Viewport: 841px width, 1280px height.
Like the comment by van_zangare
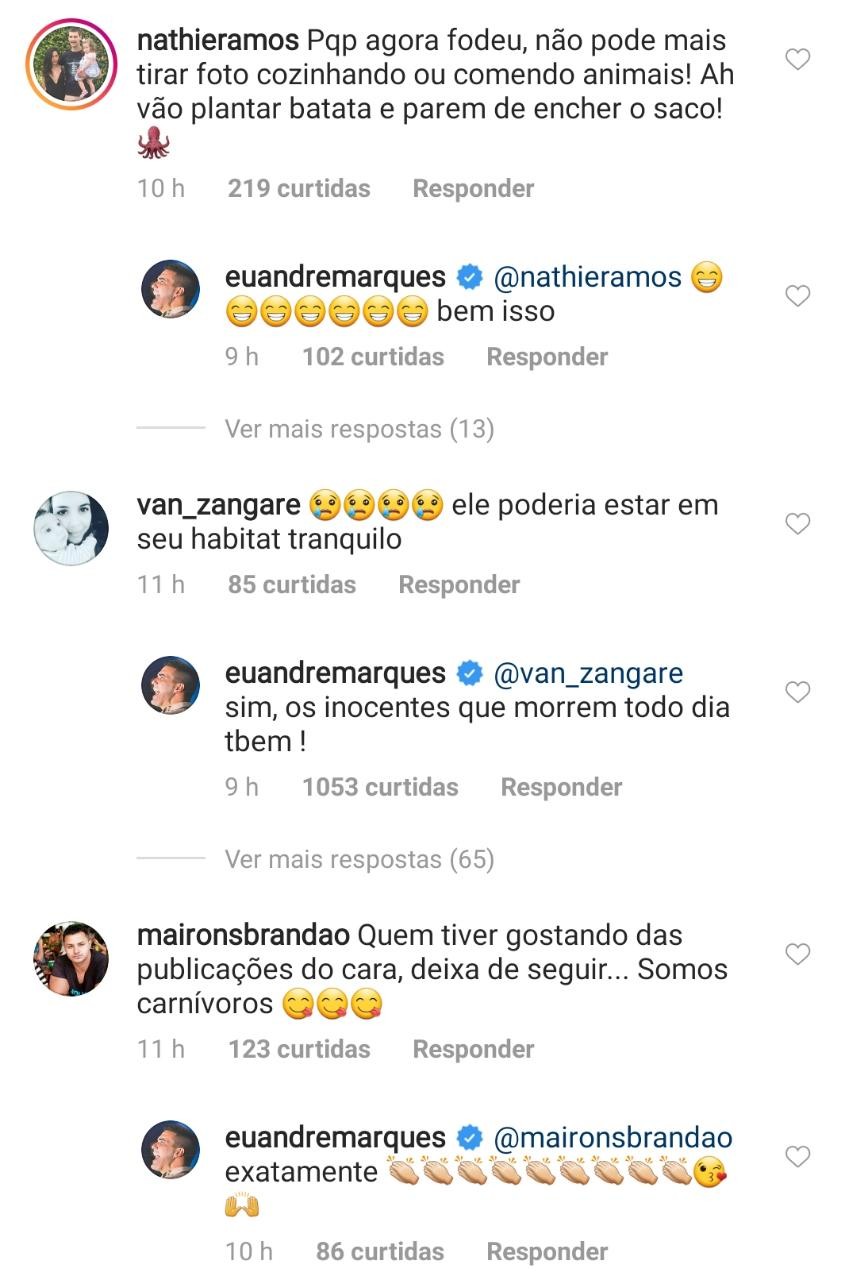pos(797,524)
